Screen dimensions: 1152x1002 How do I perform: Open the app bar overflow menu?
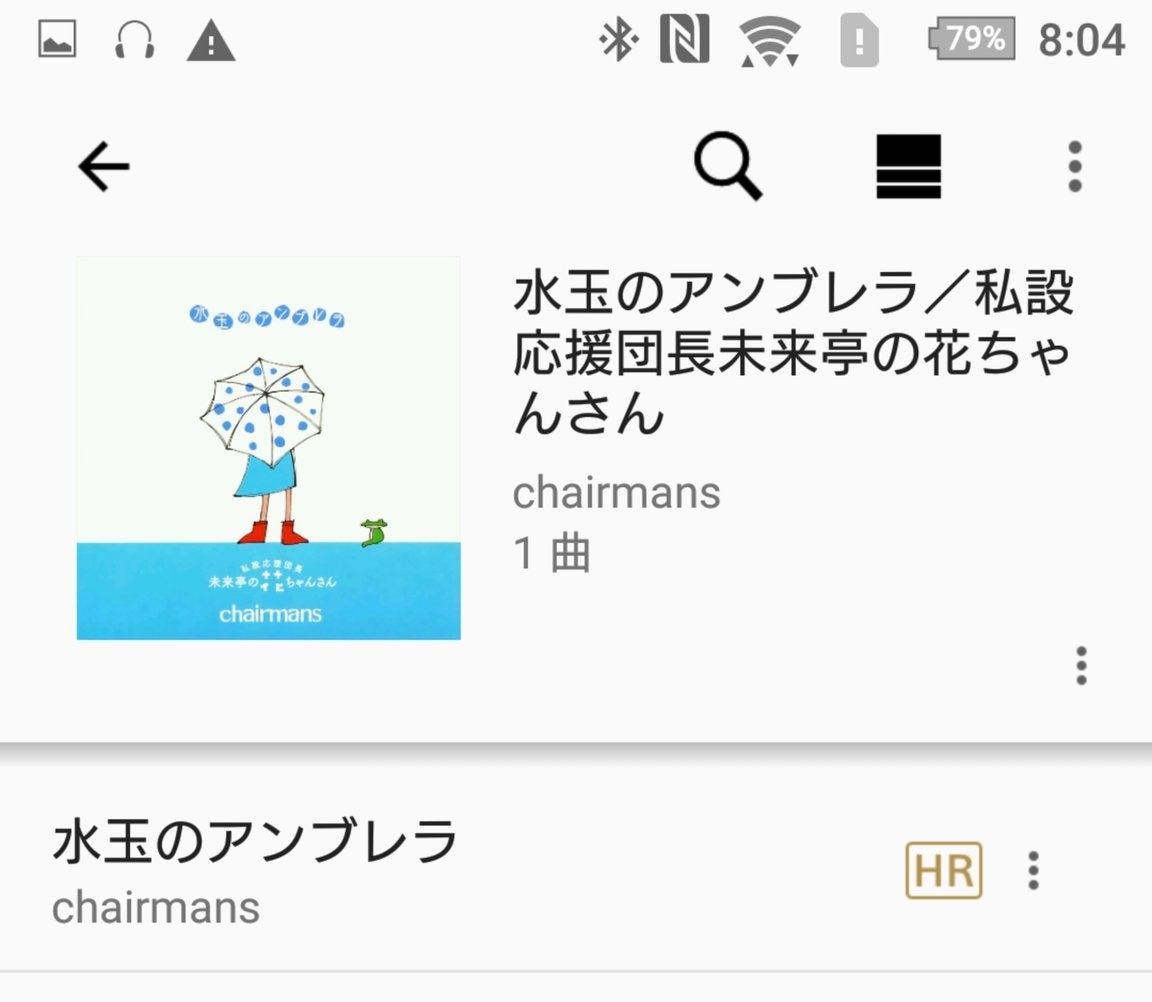1074,166
